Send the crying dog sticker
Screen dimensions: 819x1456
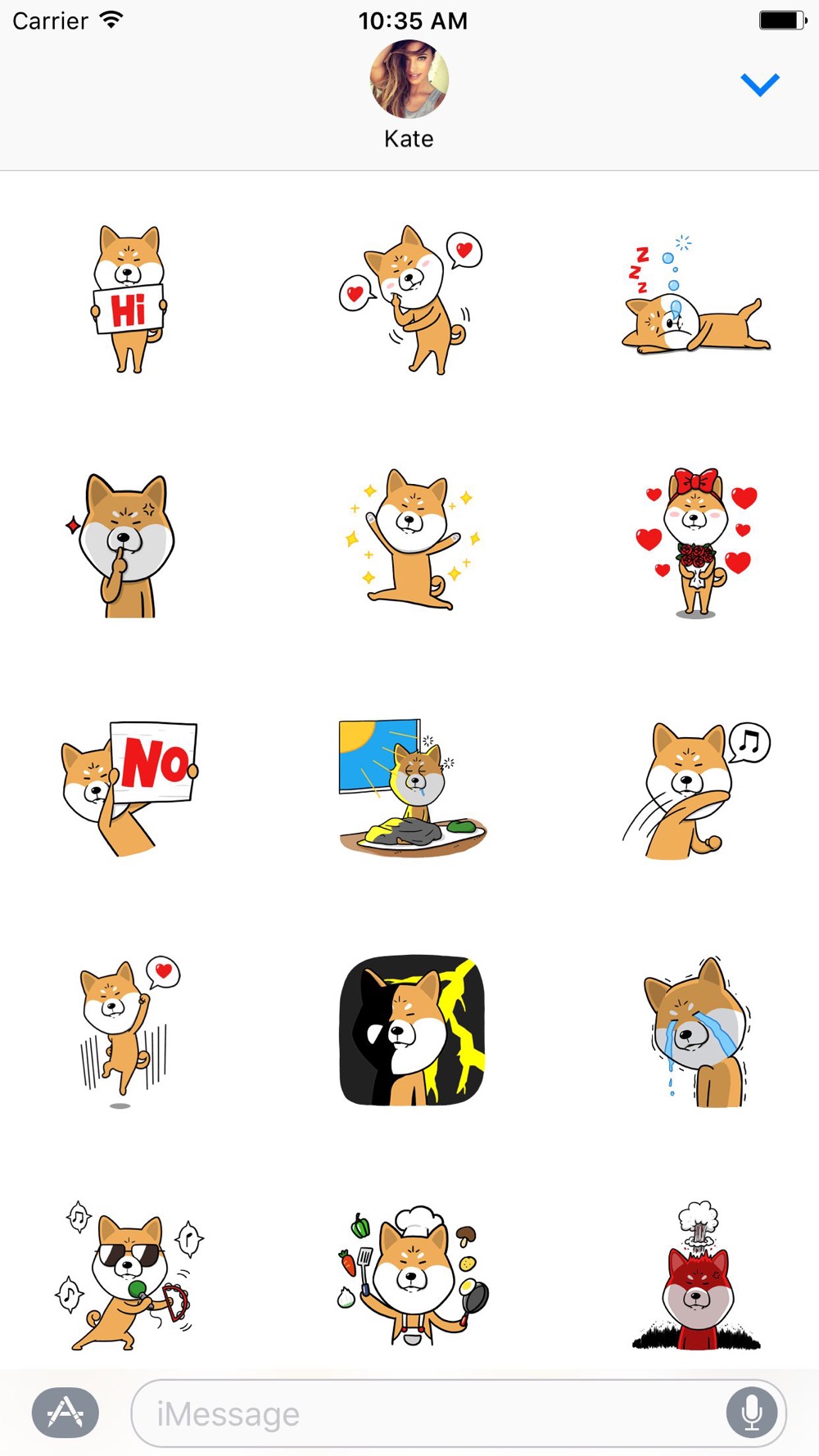coord(696,1032)
